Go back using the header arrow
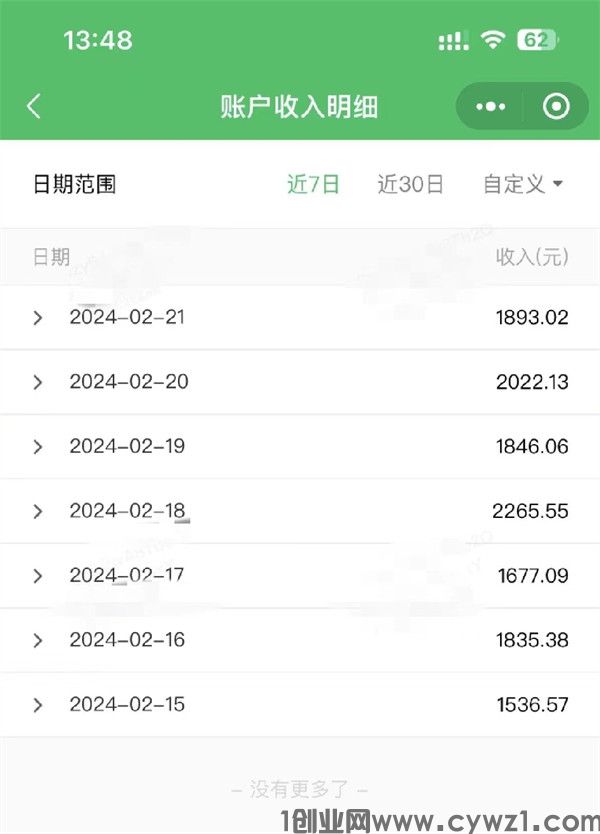600x834 pixels. pos(34,107)
